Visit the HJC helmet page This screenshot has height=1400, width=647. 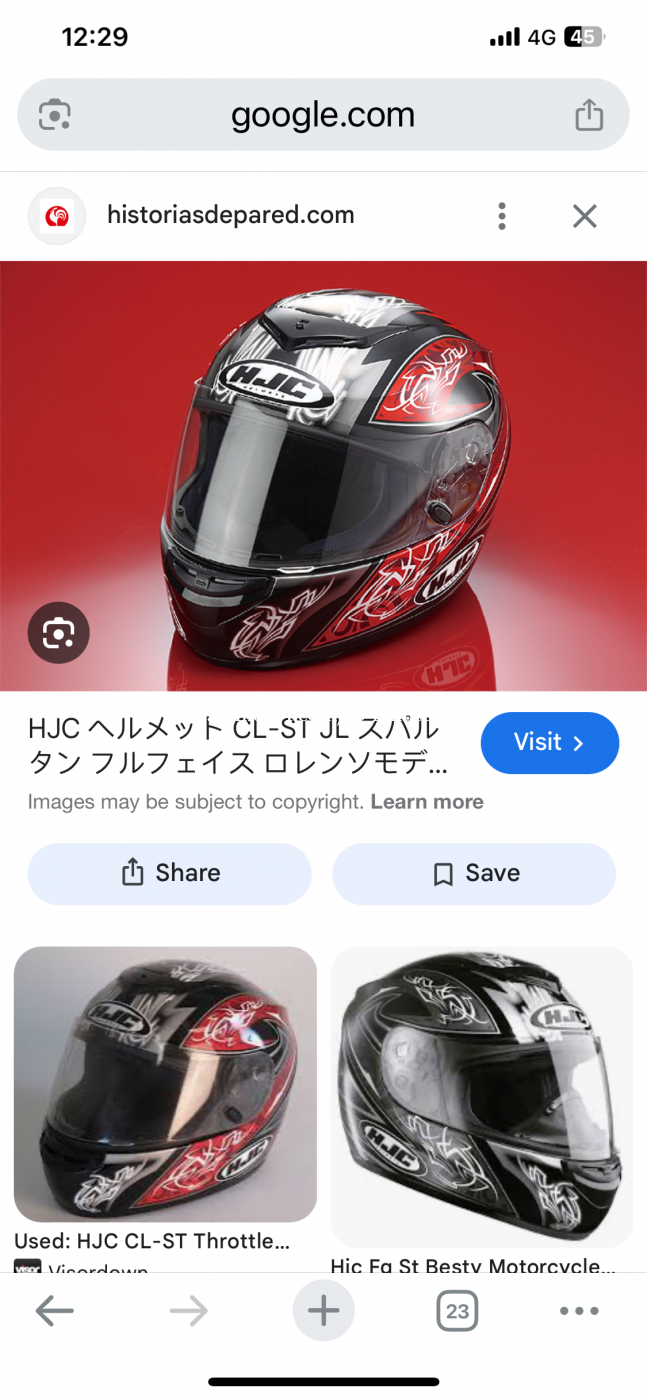(x=549, y=742)
